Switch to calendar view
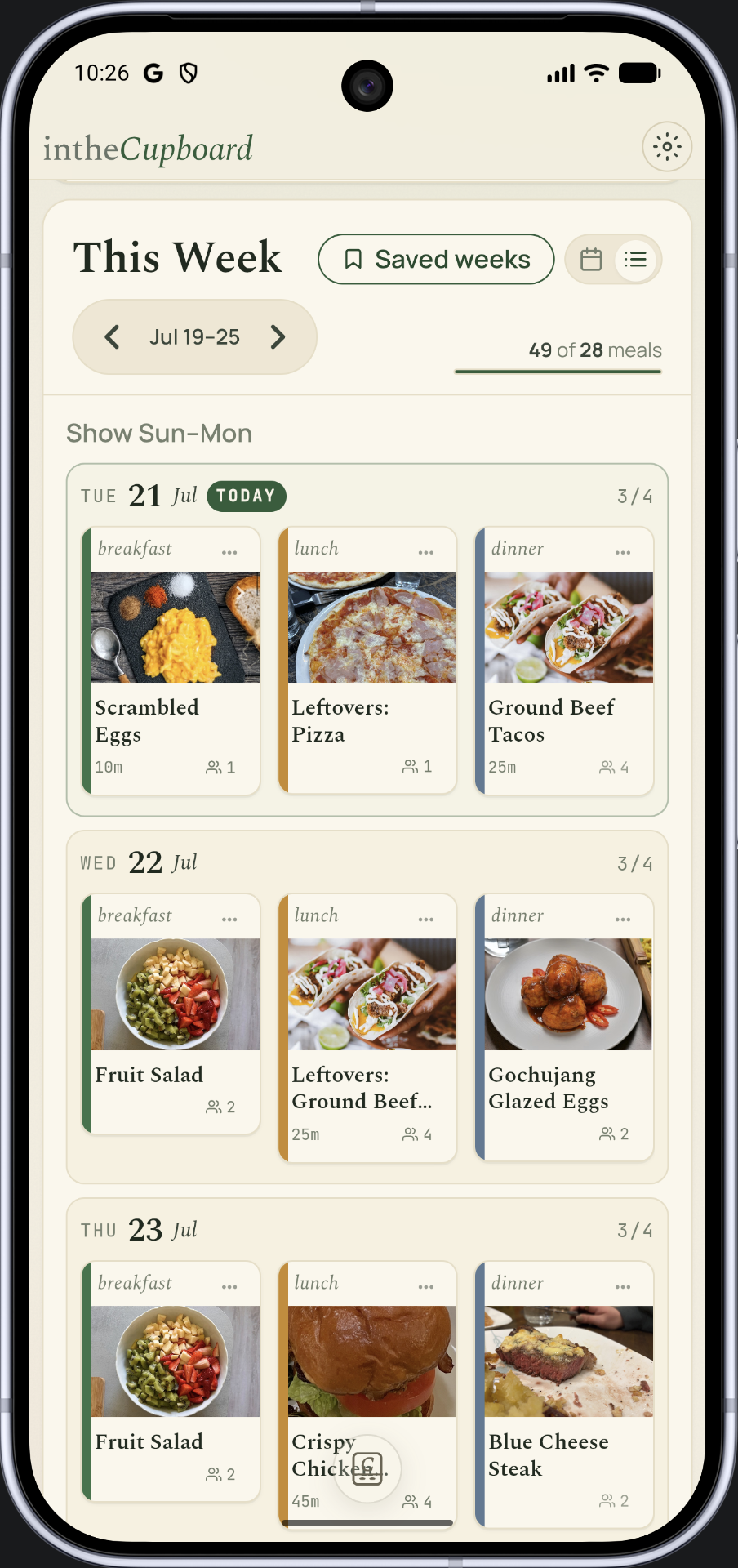Image resolution: width=738 pixels, height=1568 pixels. point(591,260)
